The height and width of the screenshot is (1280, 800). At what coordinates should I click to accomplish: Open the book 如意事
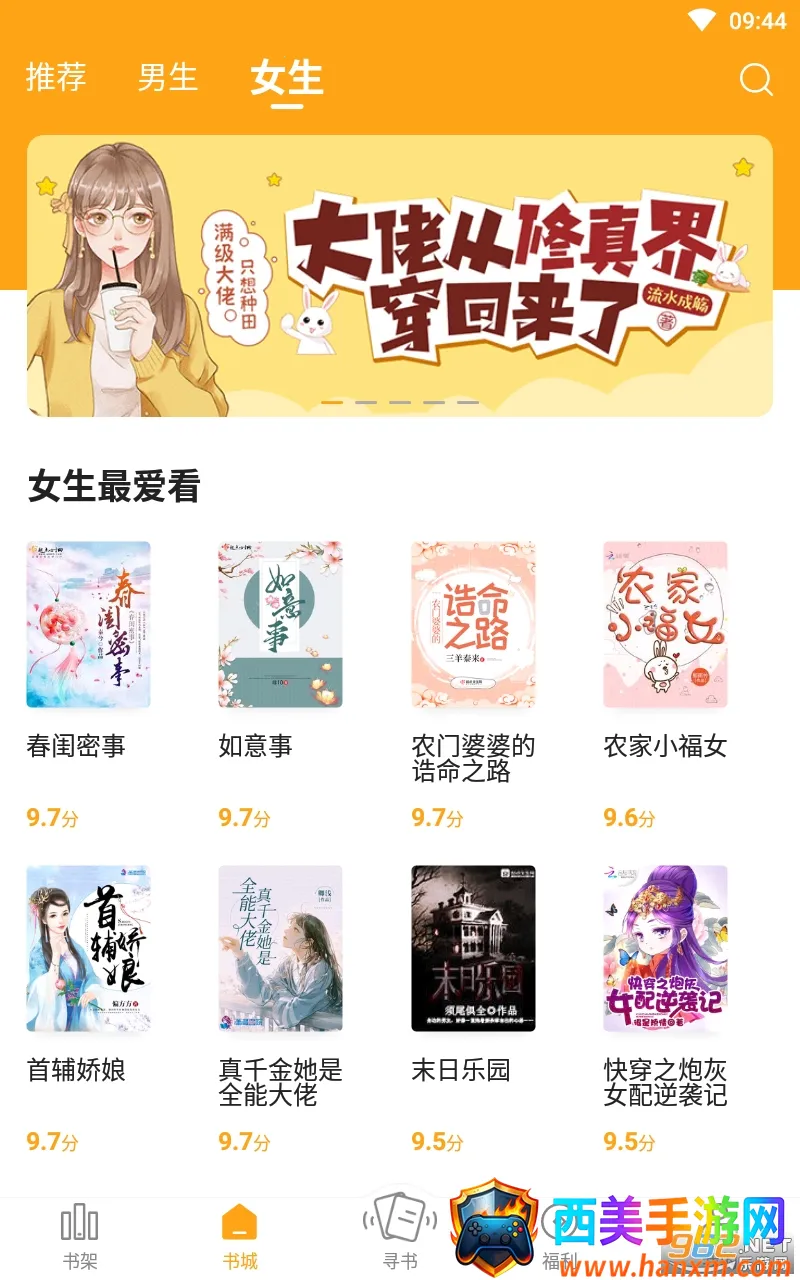coord(281,625)
